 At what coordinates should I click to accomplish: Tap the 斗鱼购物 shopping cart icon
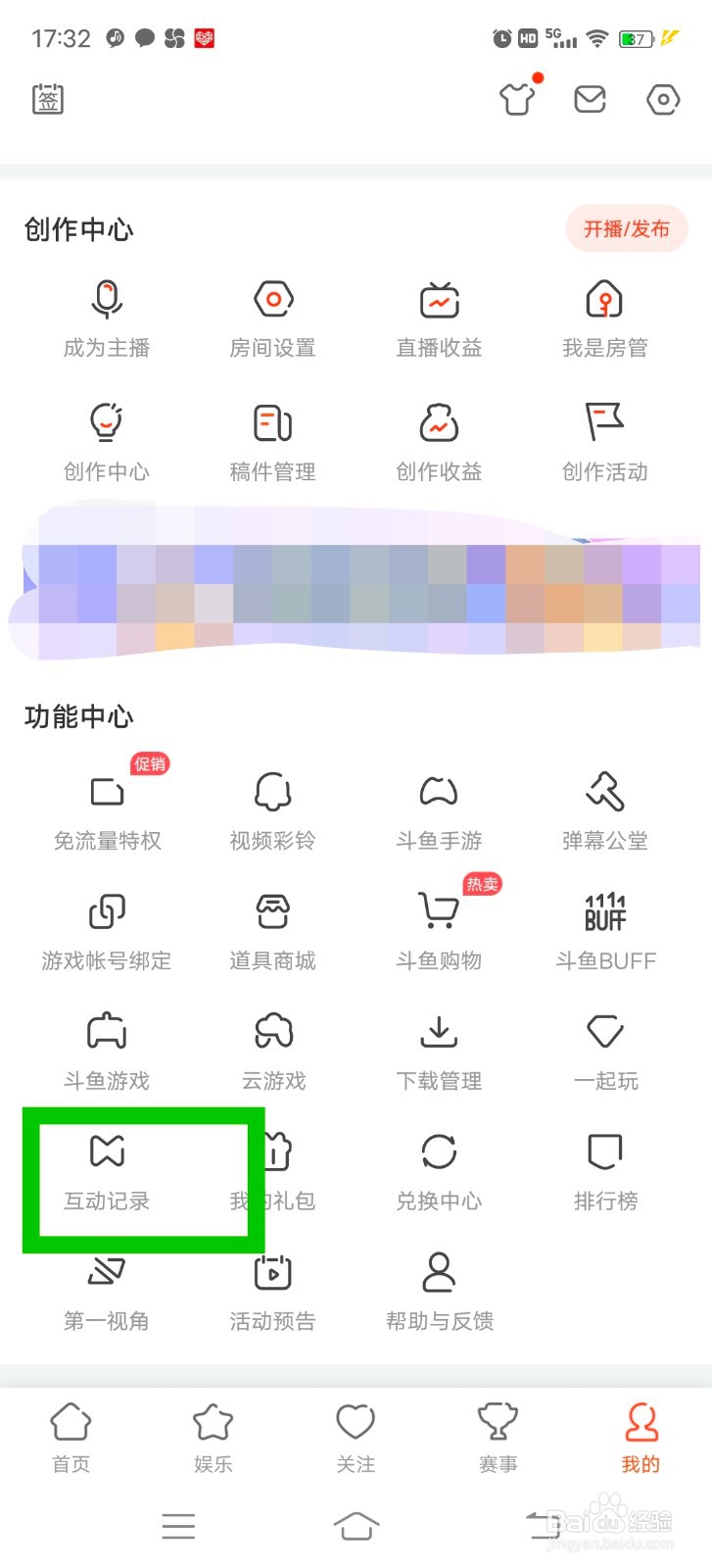(x=438, y=911)
